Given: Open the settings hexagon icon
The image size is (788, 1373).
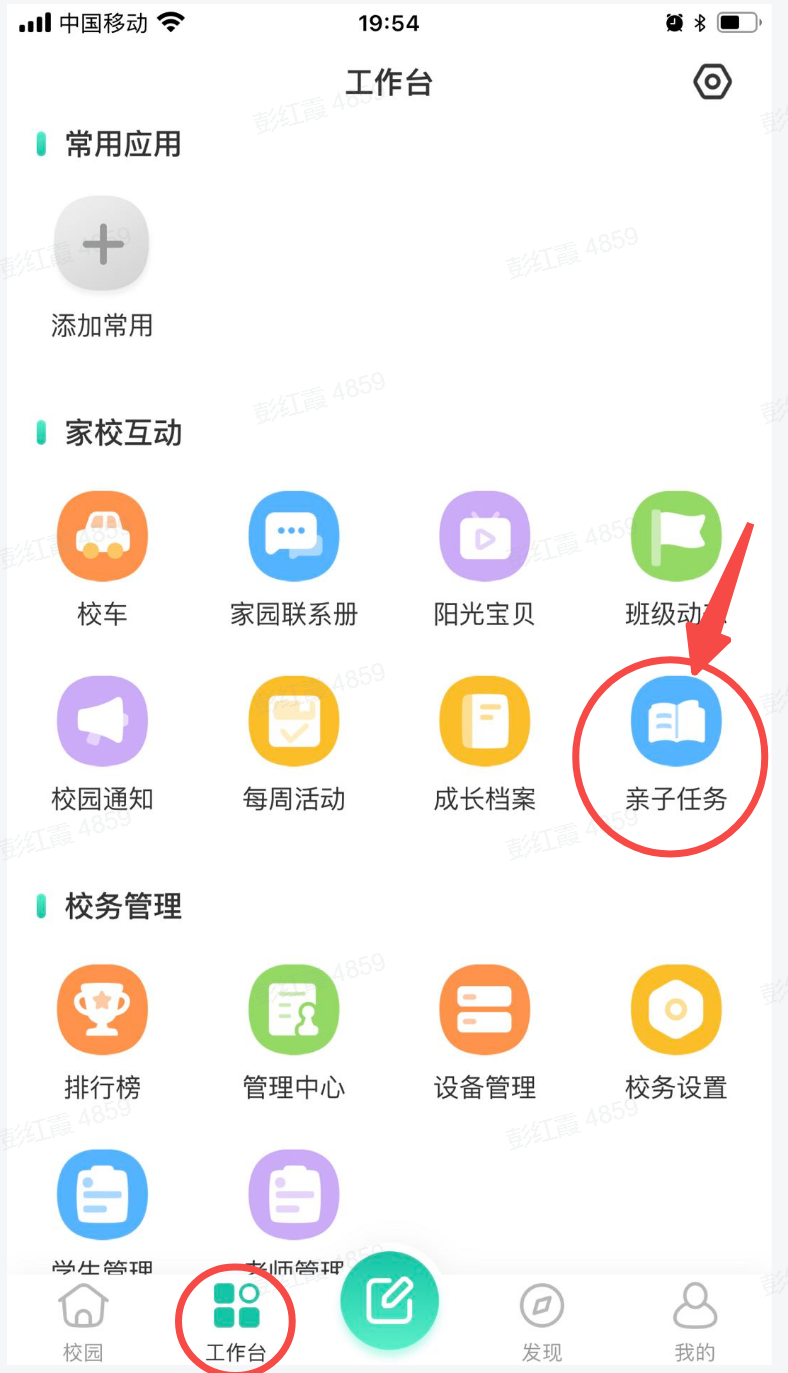Looking at the screenshot, I should (x=712, y=82).
